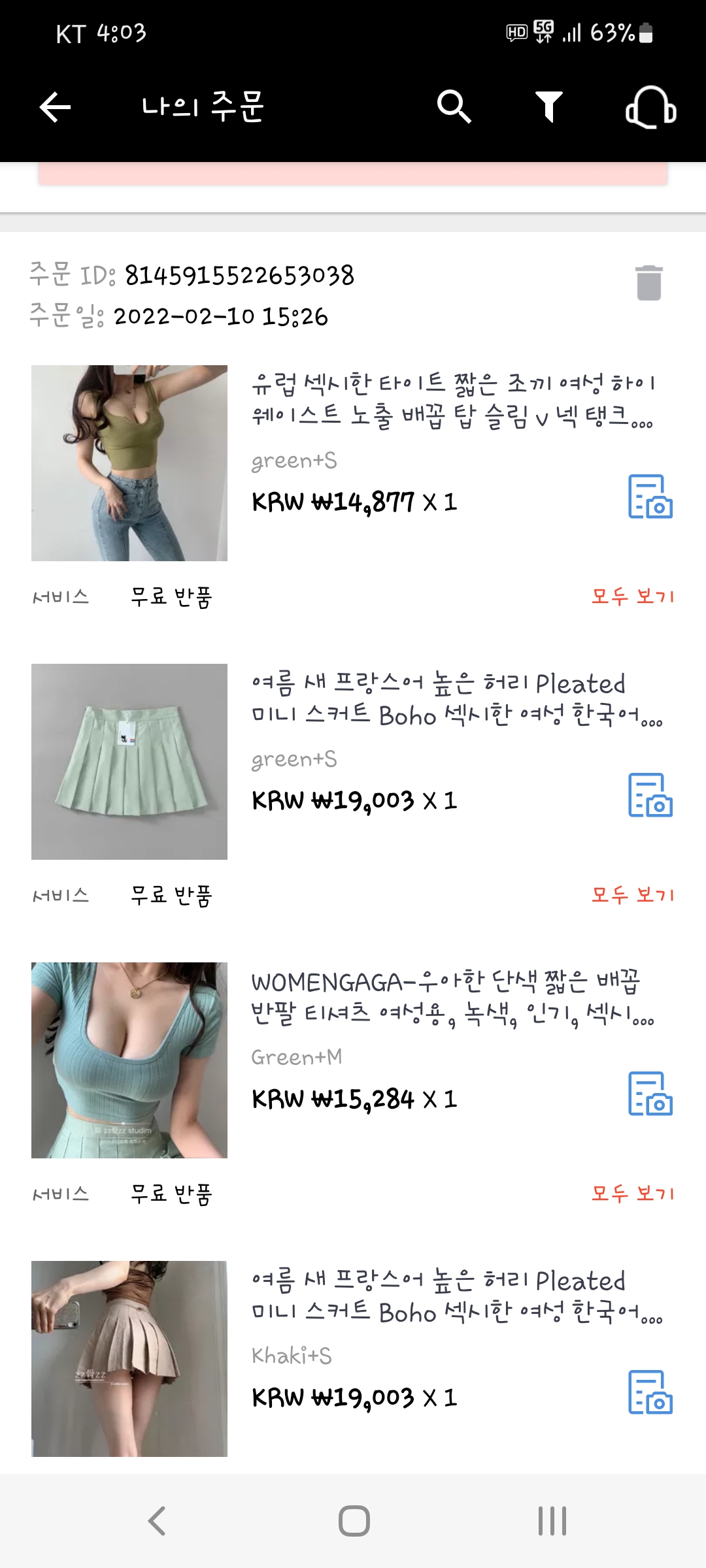View snapshot for WOMENGAGA ₩15,284 tee
706x1568 pixels.
point(650,1094)
